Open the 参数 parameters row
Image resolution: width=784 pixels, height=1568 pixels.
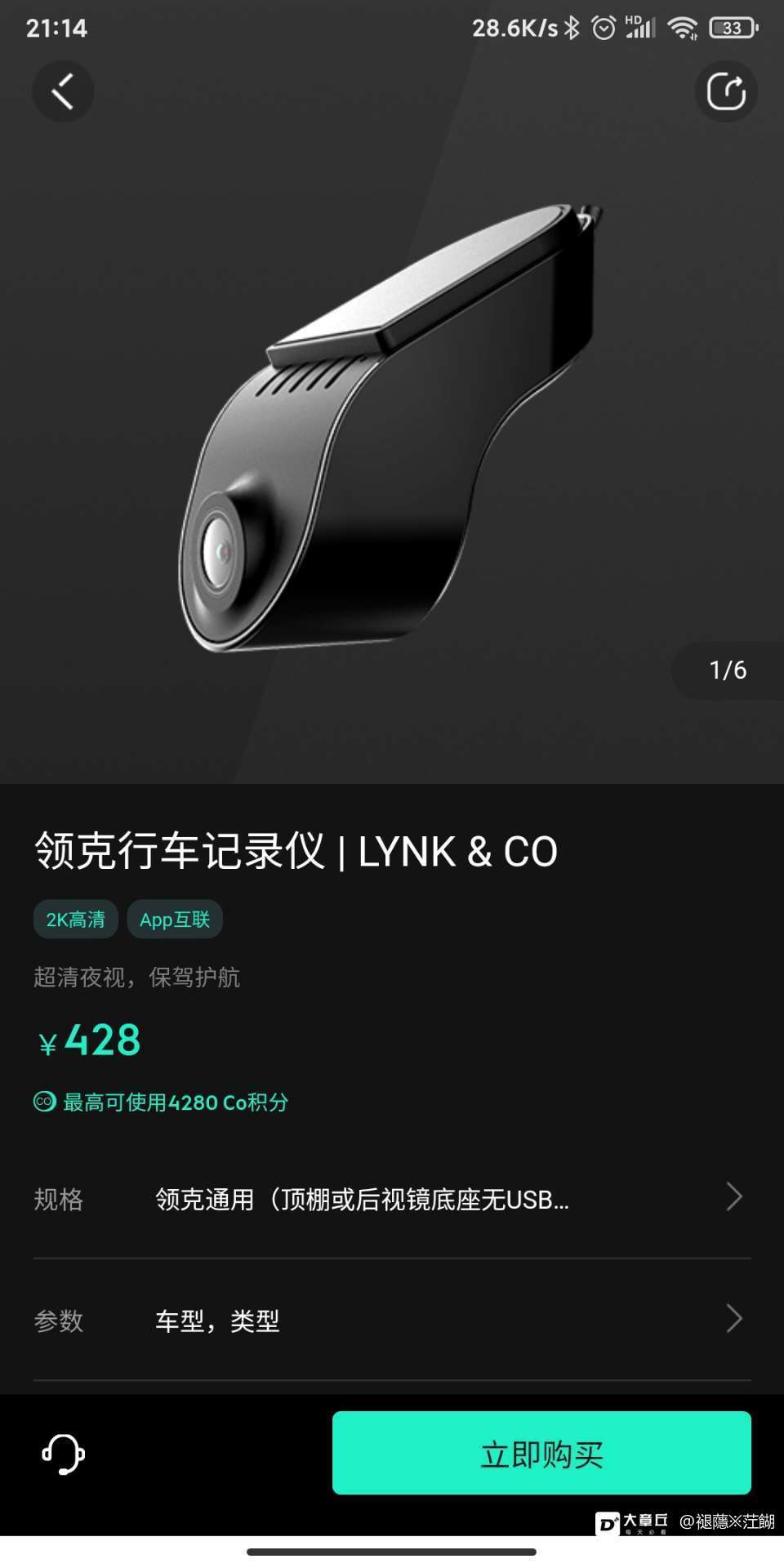(392, 1320)
